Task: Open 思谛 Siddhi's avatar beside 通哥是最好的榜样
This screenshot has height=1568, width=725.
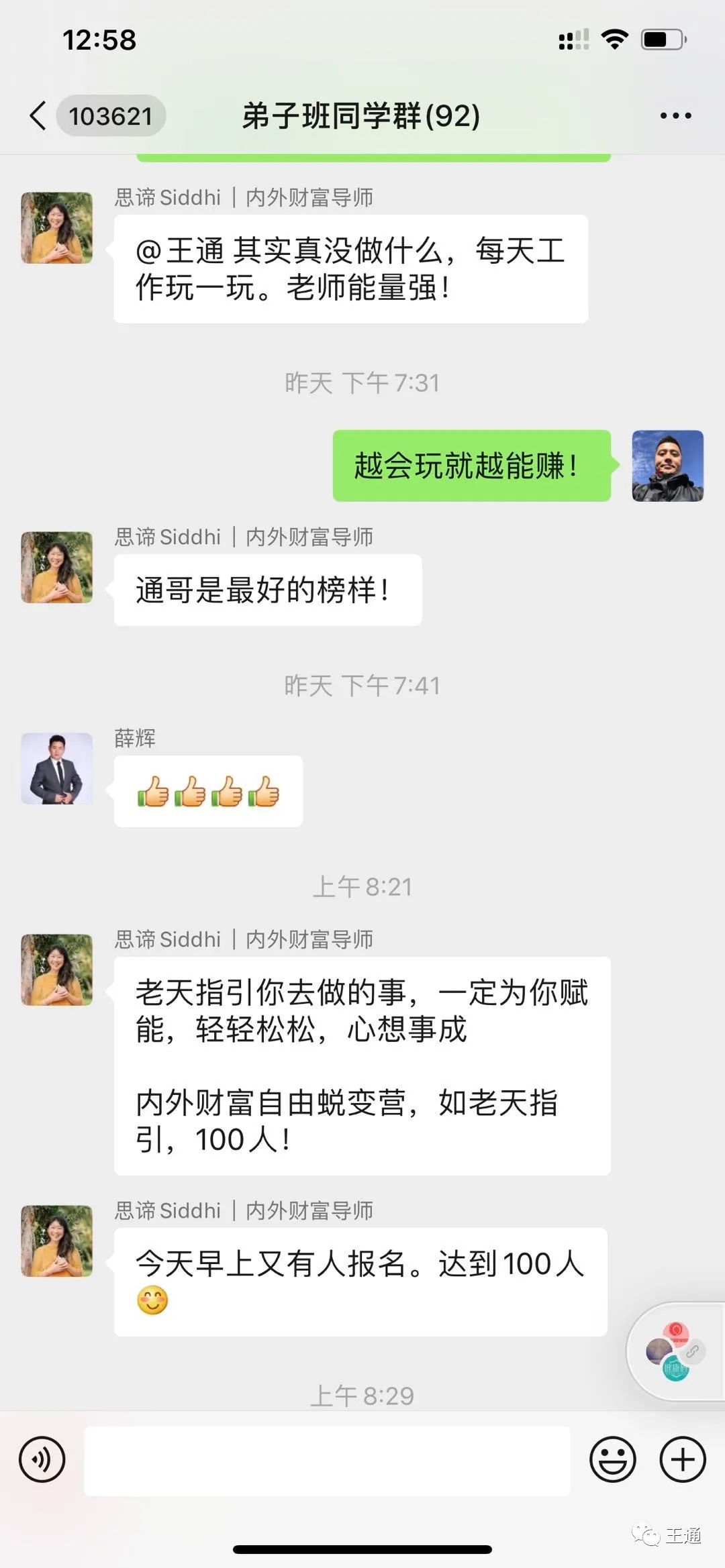Action: [57, 567]
